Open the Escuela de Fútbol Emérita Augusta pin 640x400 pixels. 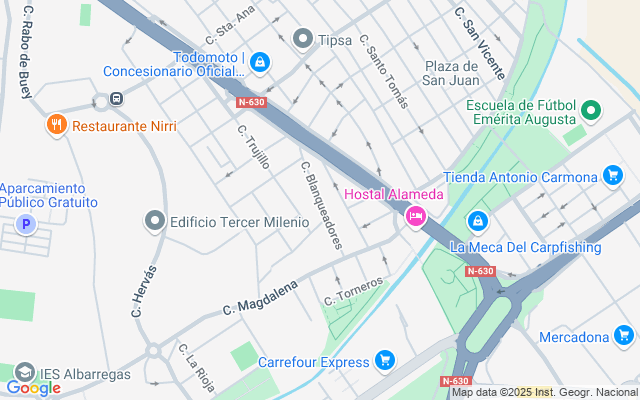coord(591,111)
